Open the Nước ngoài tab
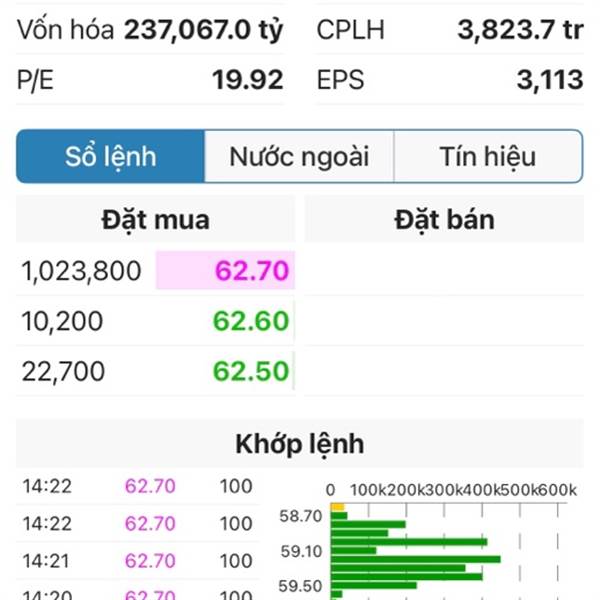 [x=299, y=157]
